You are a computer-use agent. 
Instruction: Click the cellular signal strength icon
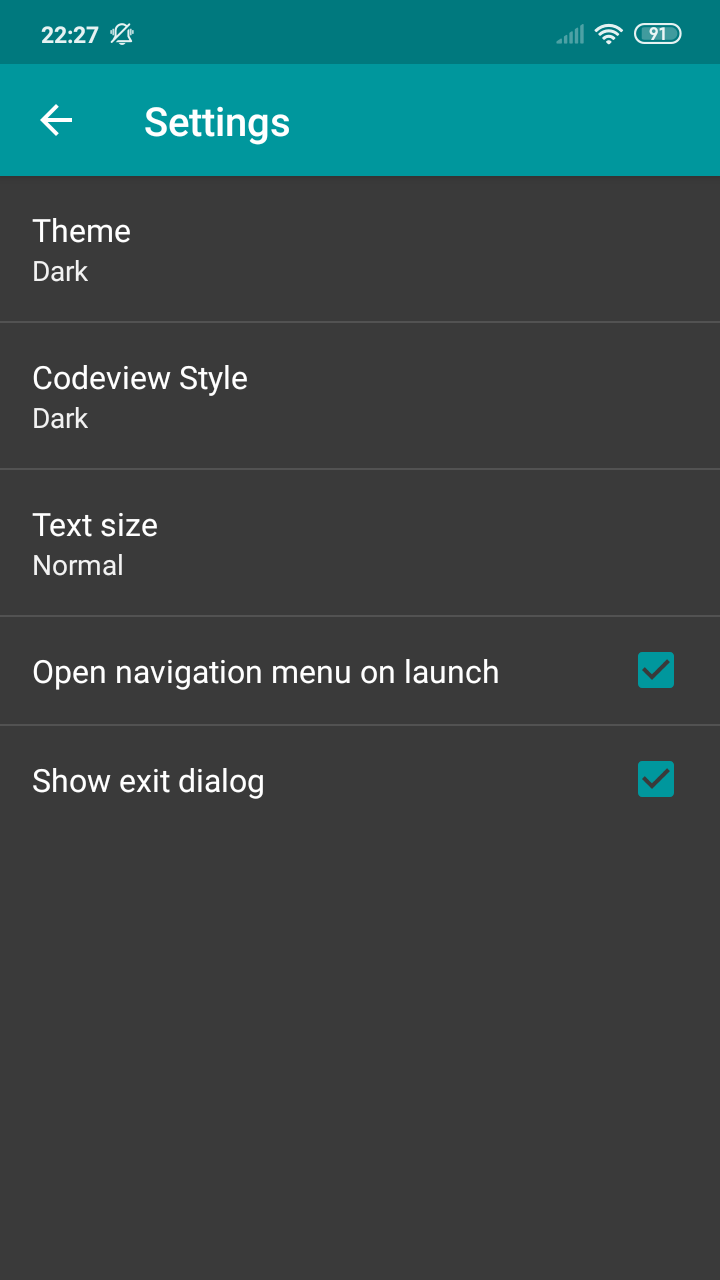[570, 33]
